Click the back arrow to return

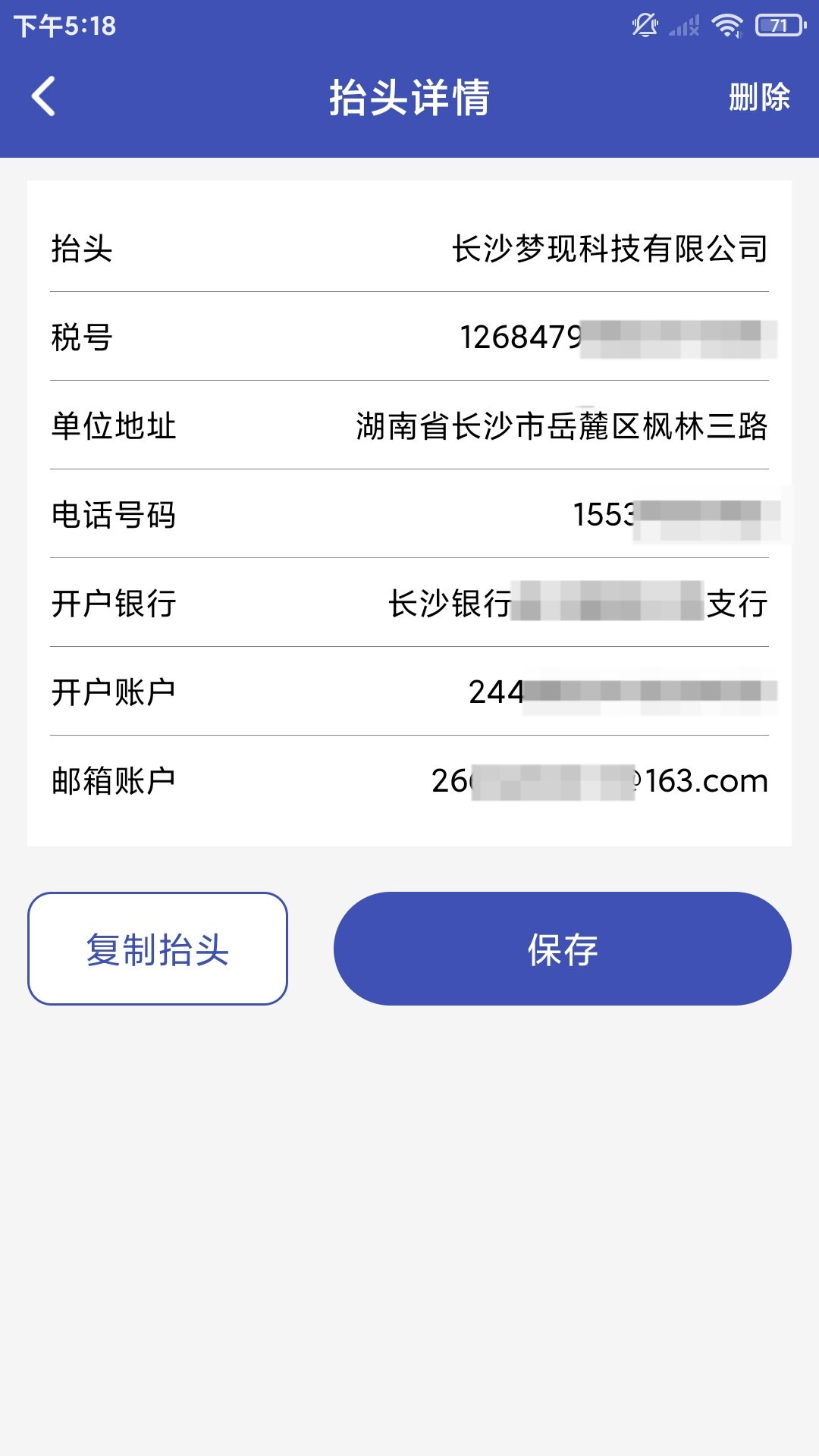point(43,96)
